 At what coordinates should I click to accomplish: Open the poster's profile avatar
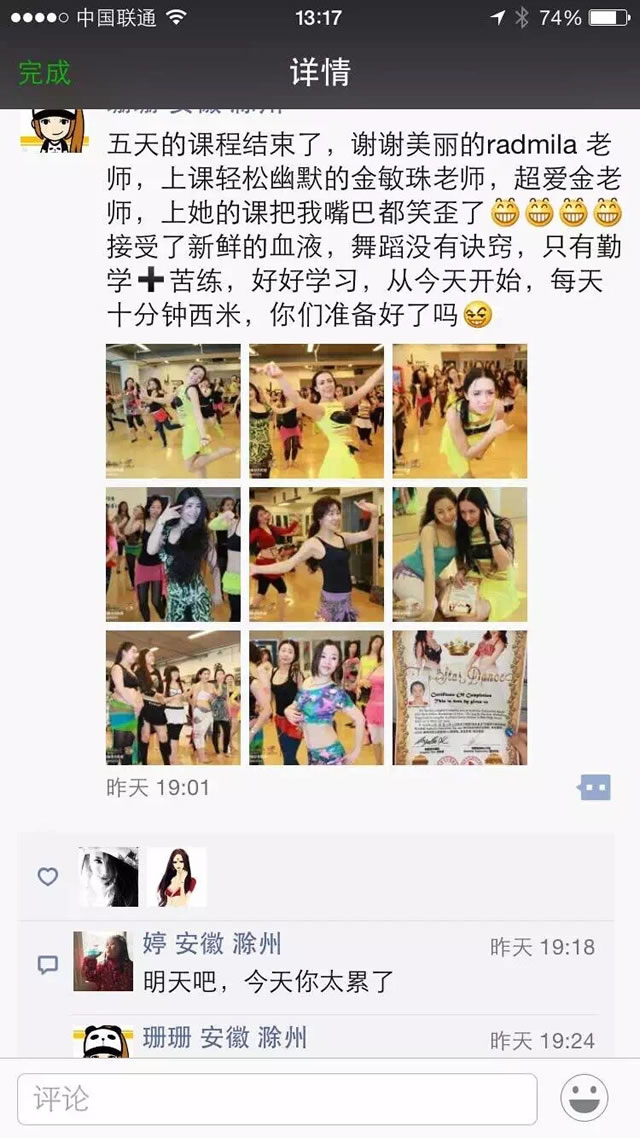click(x=46, y=128)
